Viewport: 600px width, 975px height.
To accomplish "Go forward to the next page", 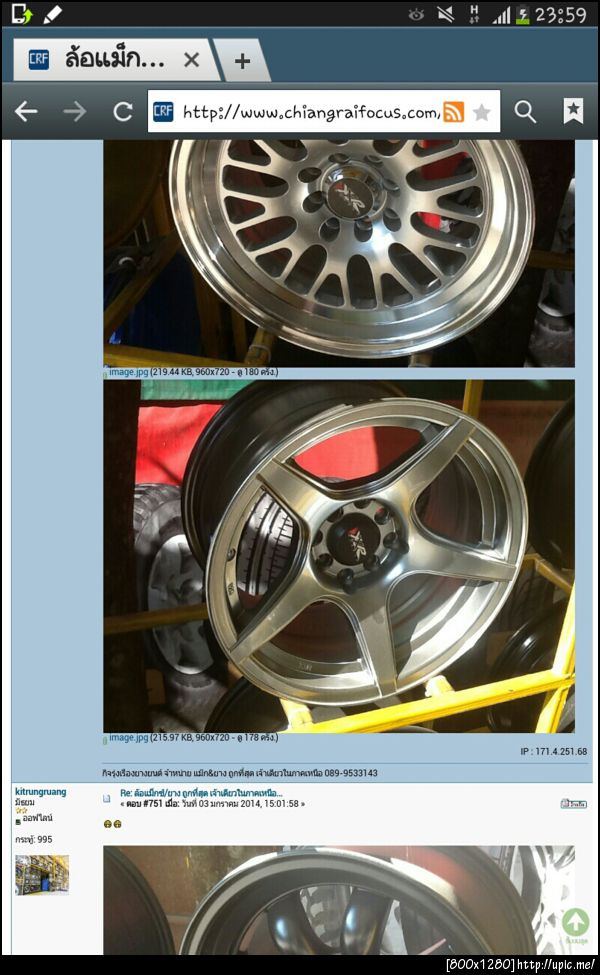I will [x=75, y=112].
